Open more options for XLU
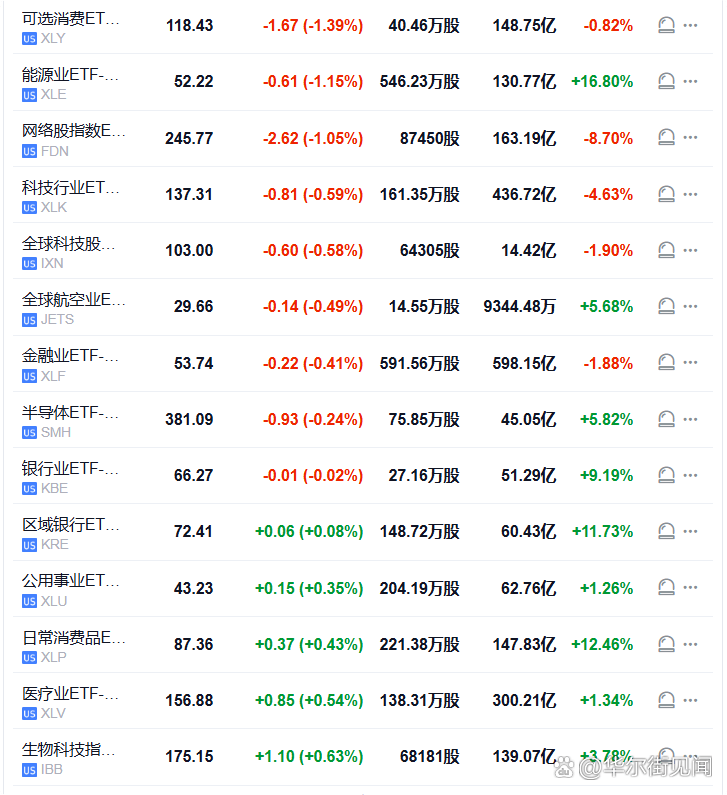727x795 pixels. point(690,588)
